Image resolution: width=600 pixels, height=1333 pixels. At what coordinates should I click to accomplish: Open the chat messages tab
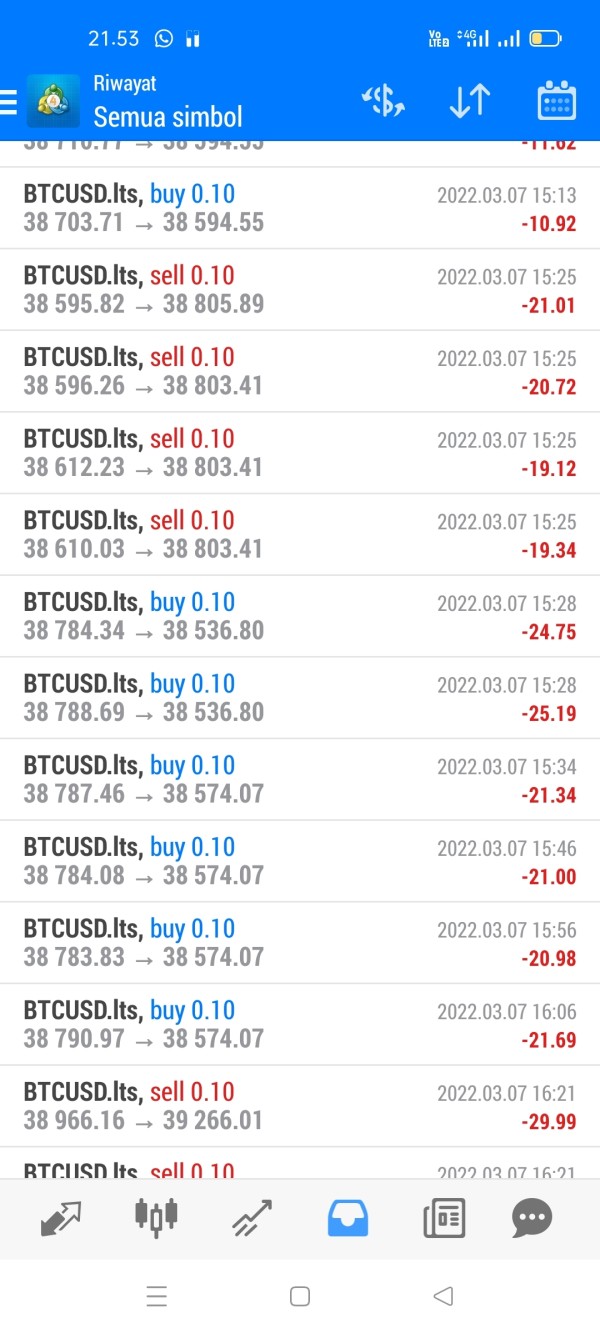[532, 1218]
